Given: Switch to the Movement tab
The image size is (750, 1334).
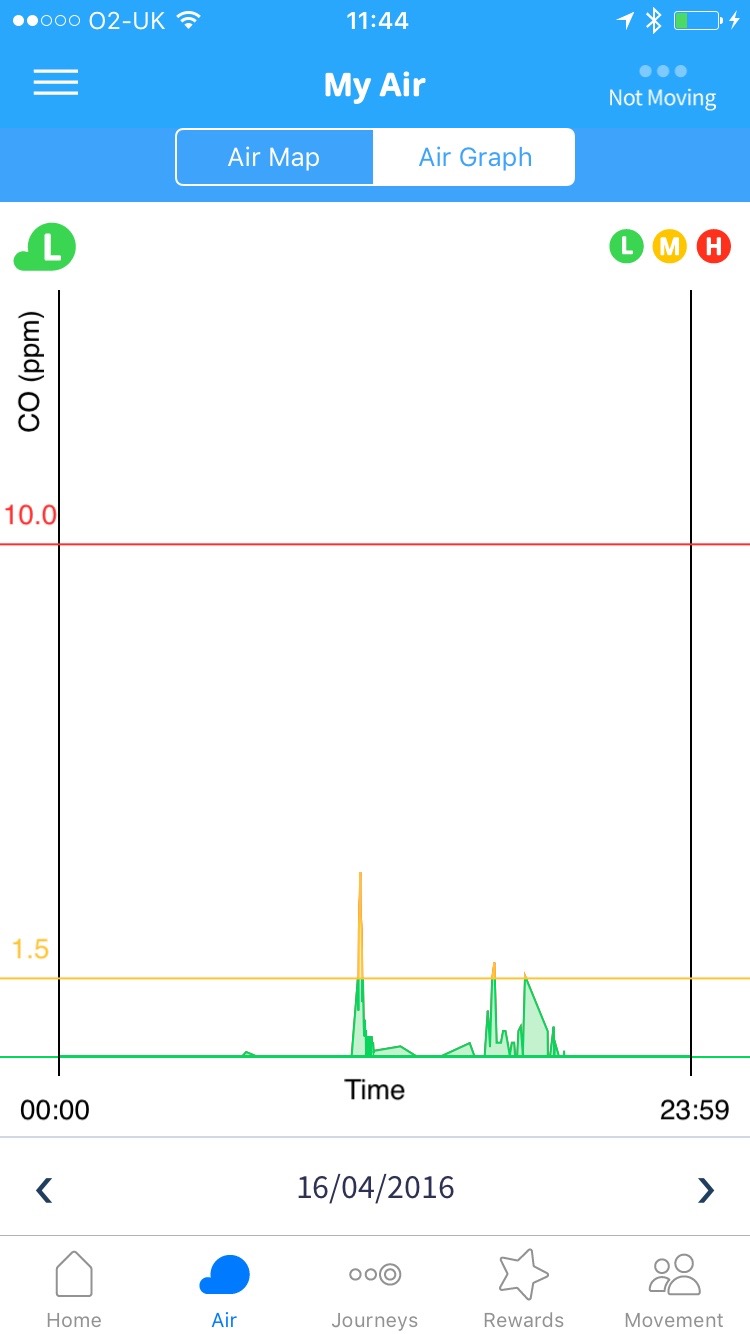Looking at the screenshot, I should click(674, 1288).
